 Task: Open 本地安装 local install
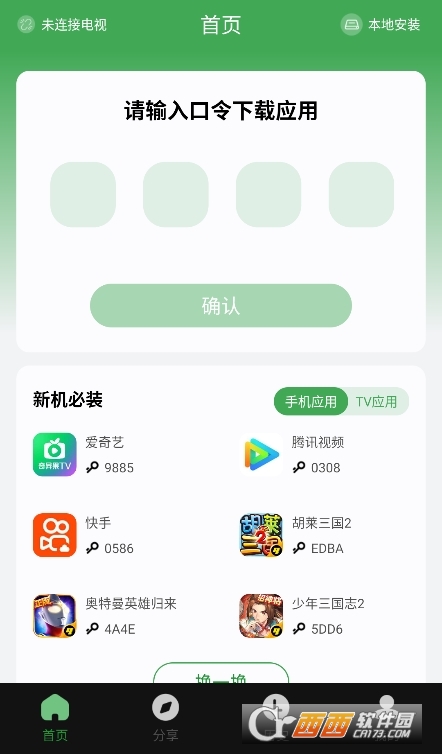pos(380,25)
